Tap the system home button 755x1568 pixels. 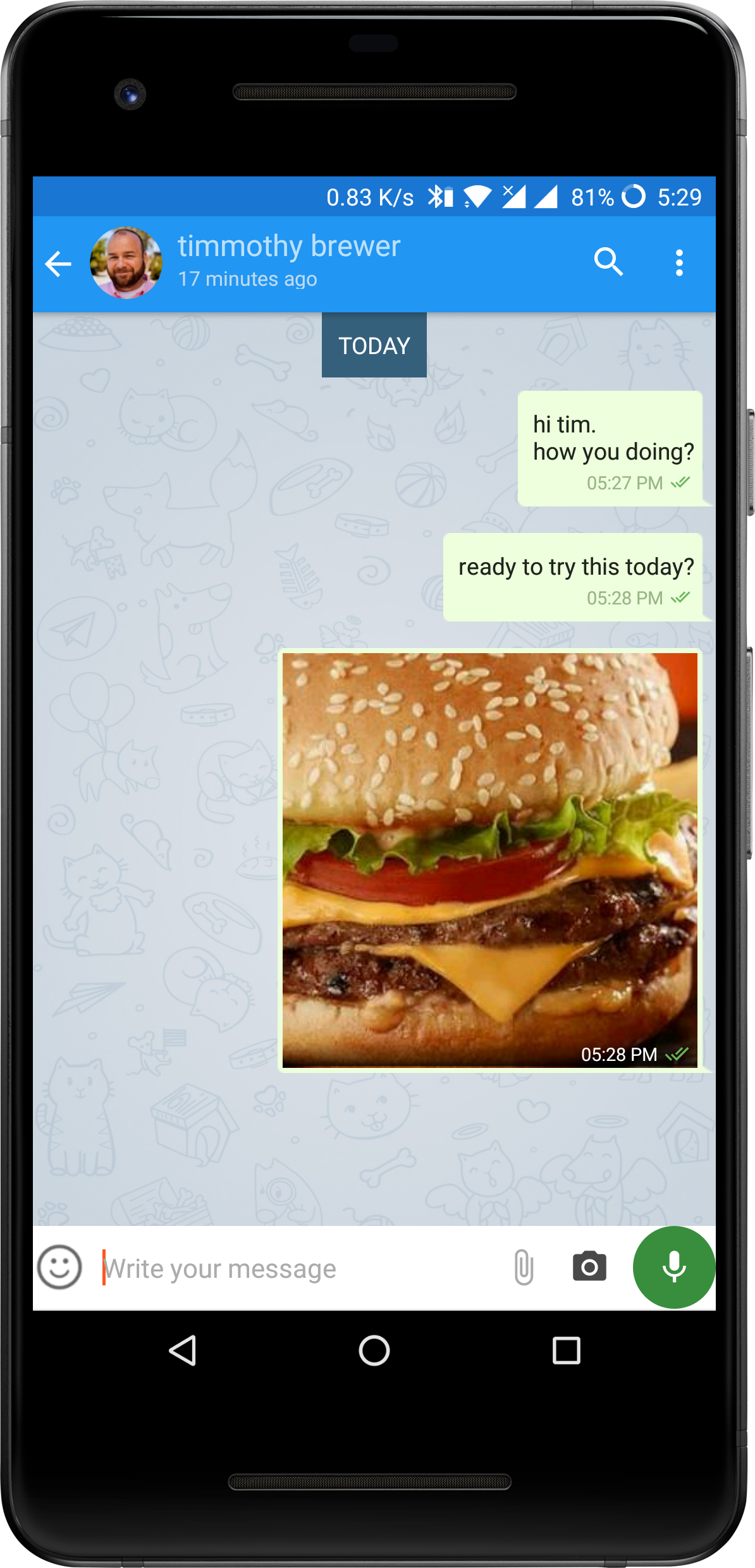point(374,1351)
